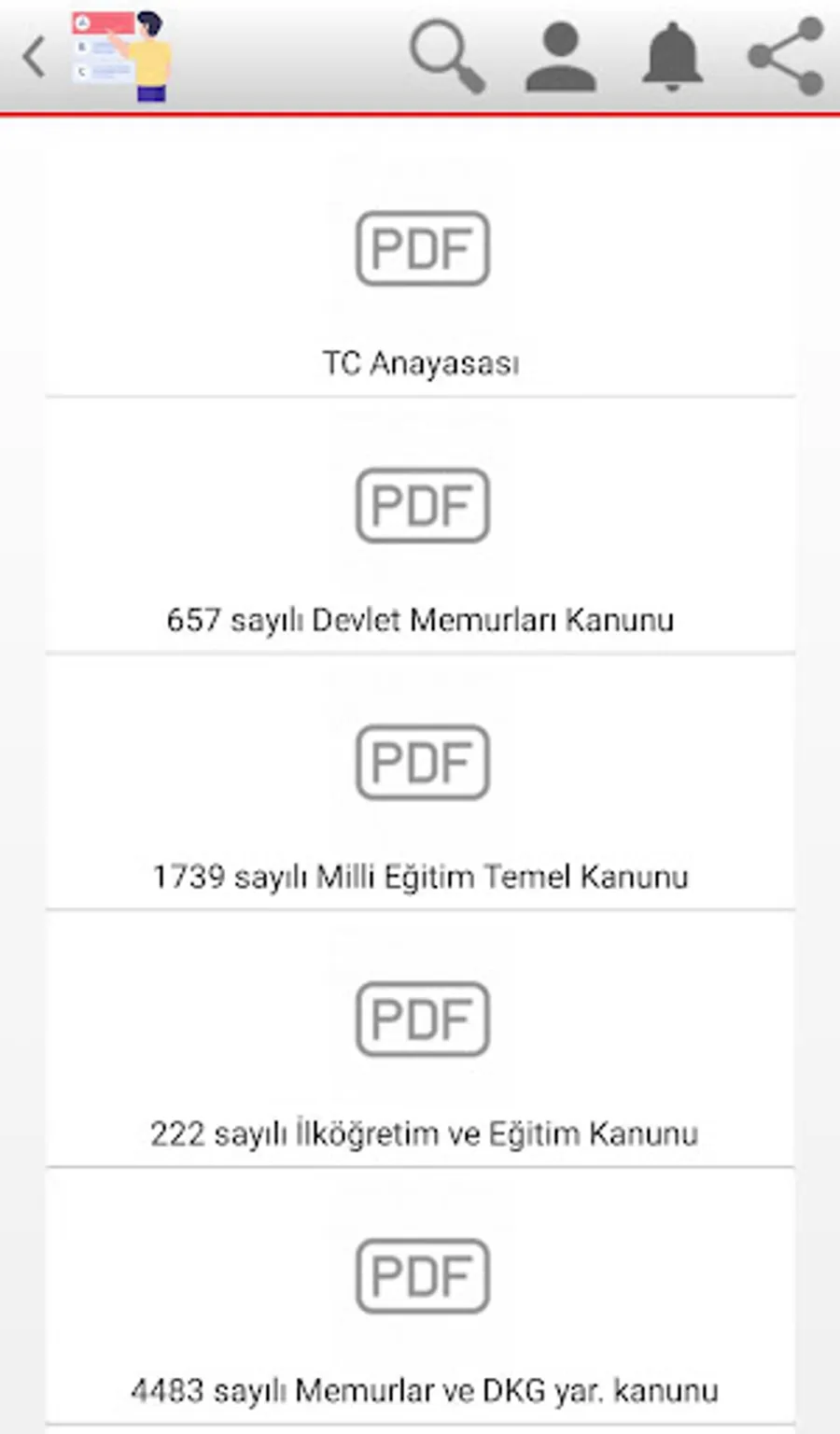840x1434 pixels.
Task: Open 222 sayılı İlköğretim ve Eğitim Kanunu
Action: click(x=420, y=1039)
